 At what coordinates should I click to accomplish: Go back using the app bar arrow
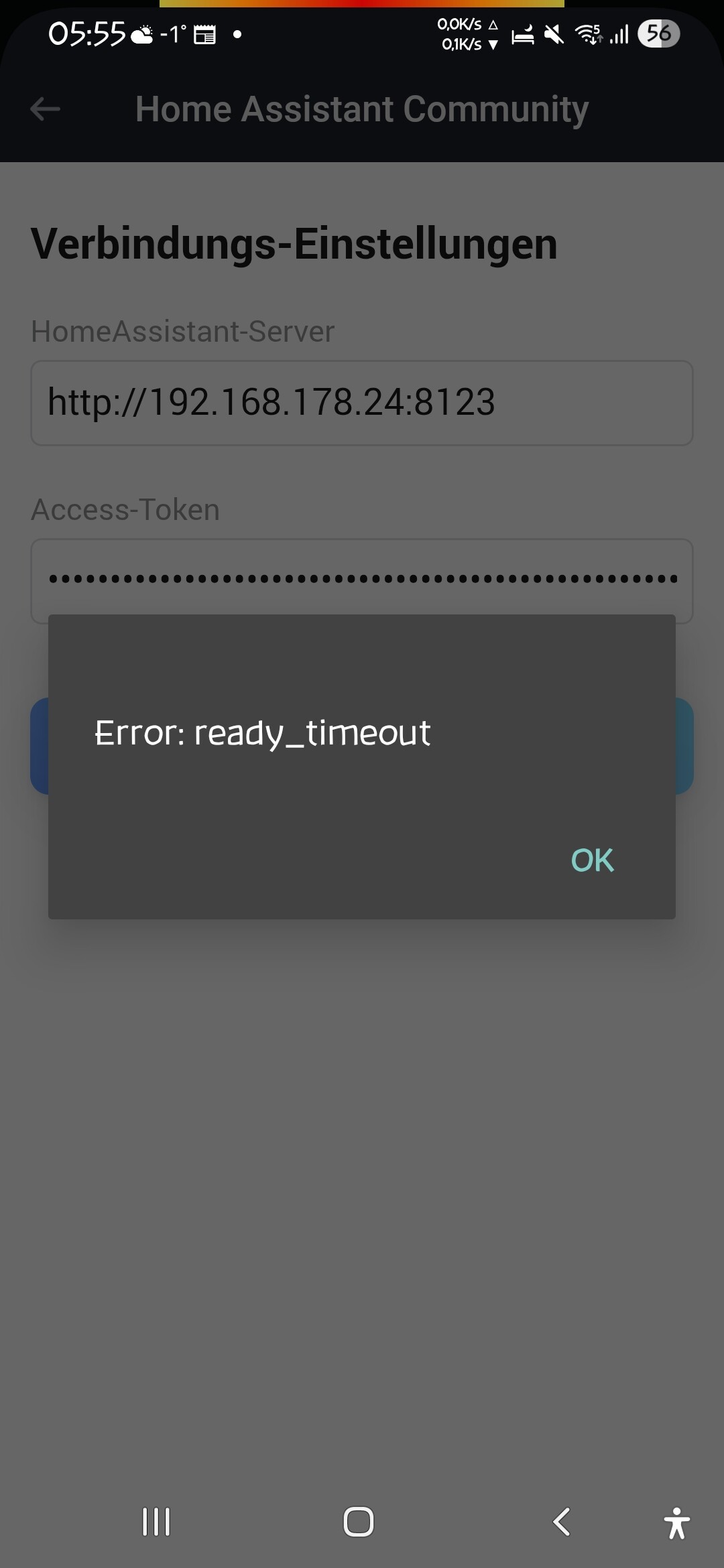click(46, 109)
